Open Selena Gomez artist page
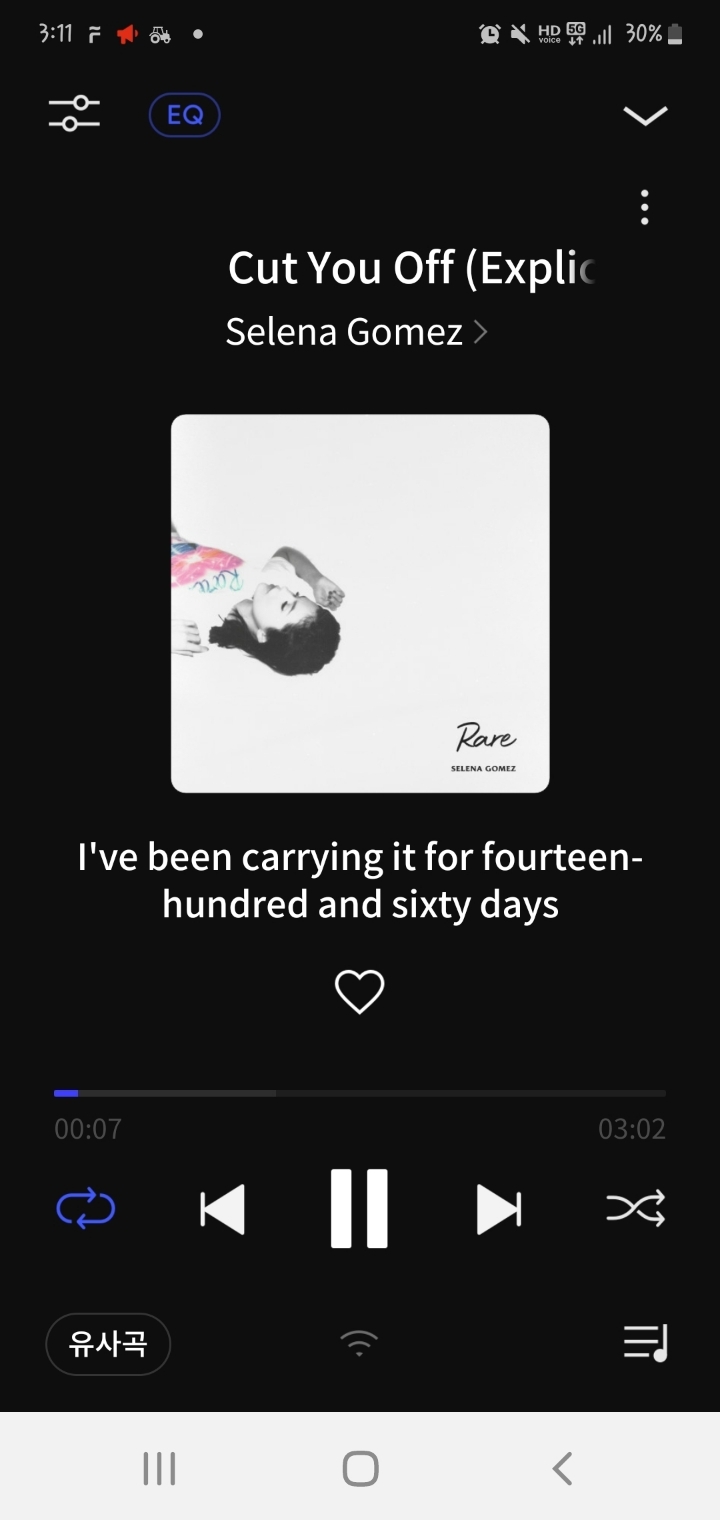This screenshot has width=720, height=1520. click(x=357, y=332)
